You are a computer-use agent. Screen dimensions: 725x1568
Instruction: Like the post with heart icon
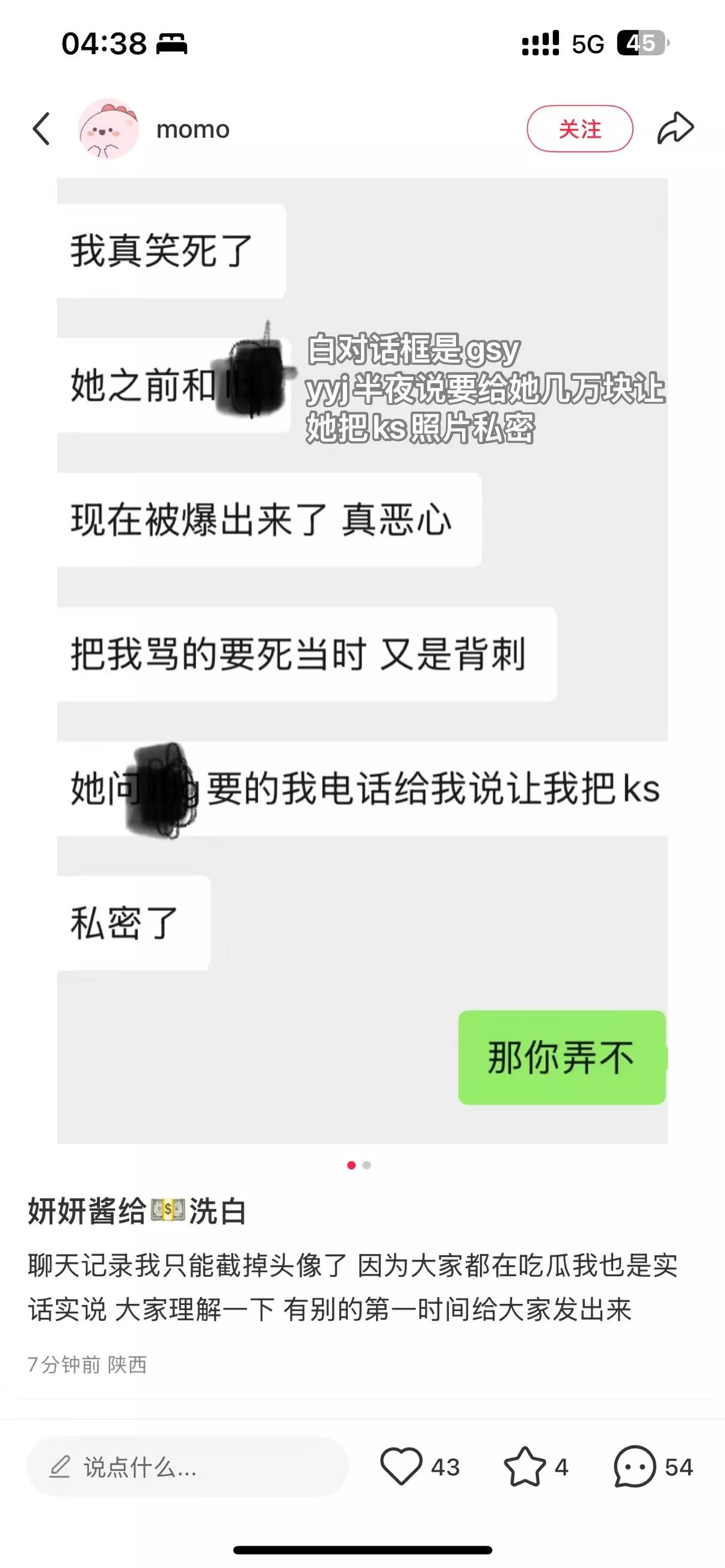(x=401, y=1466)
